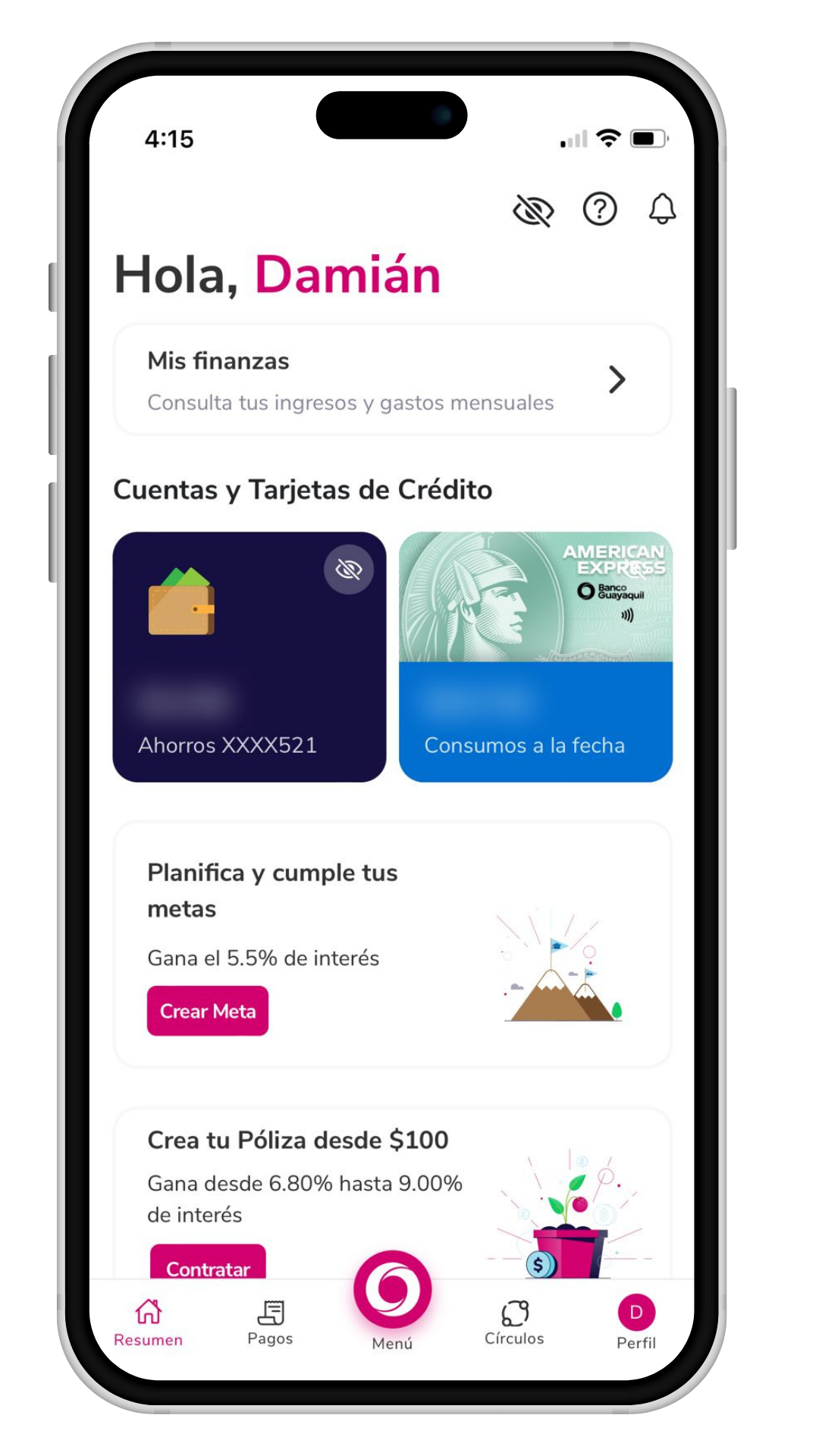Switch to the Círculos tab
819x1456 pixels.
[514, 1323]
